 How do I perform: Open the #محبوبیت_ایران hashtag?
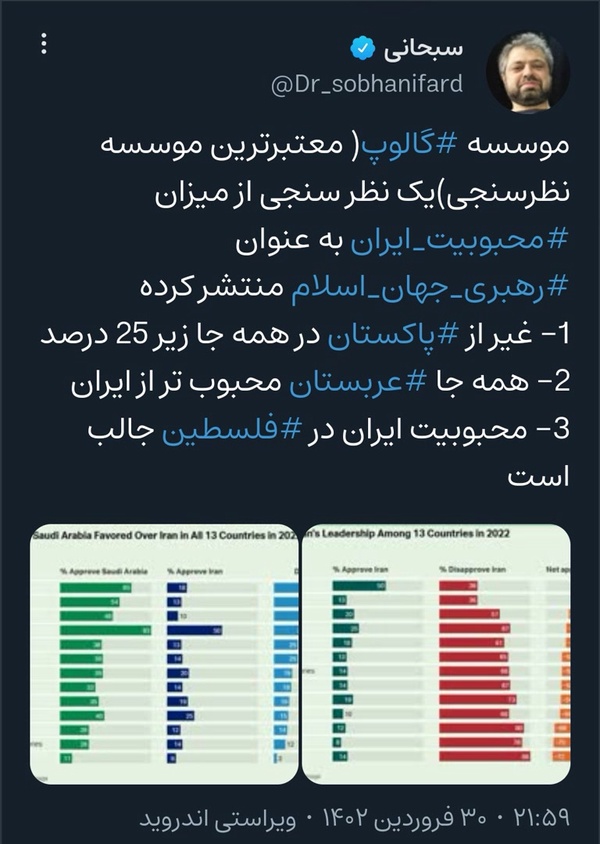point(460,242)
